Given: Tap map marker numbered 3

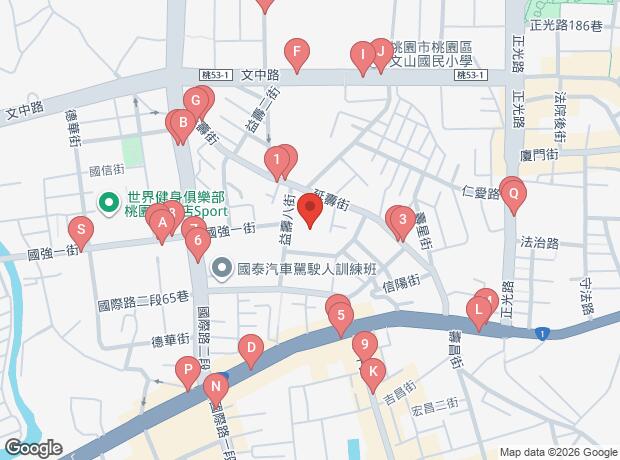Looking at the screenshot, I should click(x=403, y=222).
